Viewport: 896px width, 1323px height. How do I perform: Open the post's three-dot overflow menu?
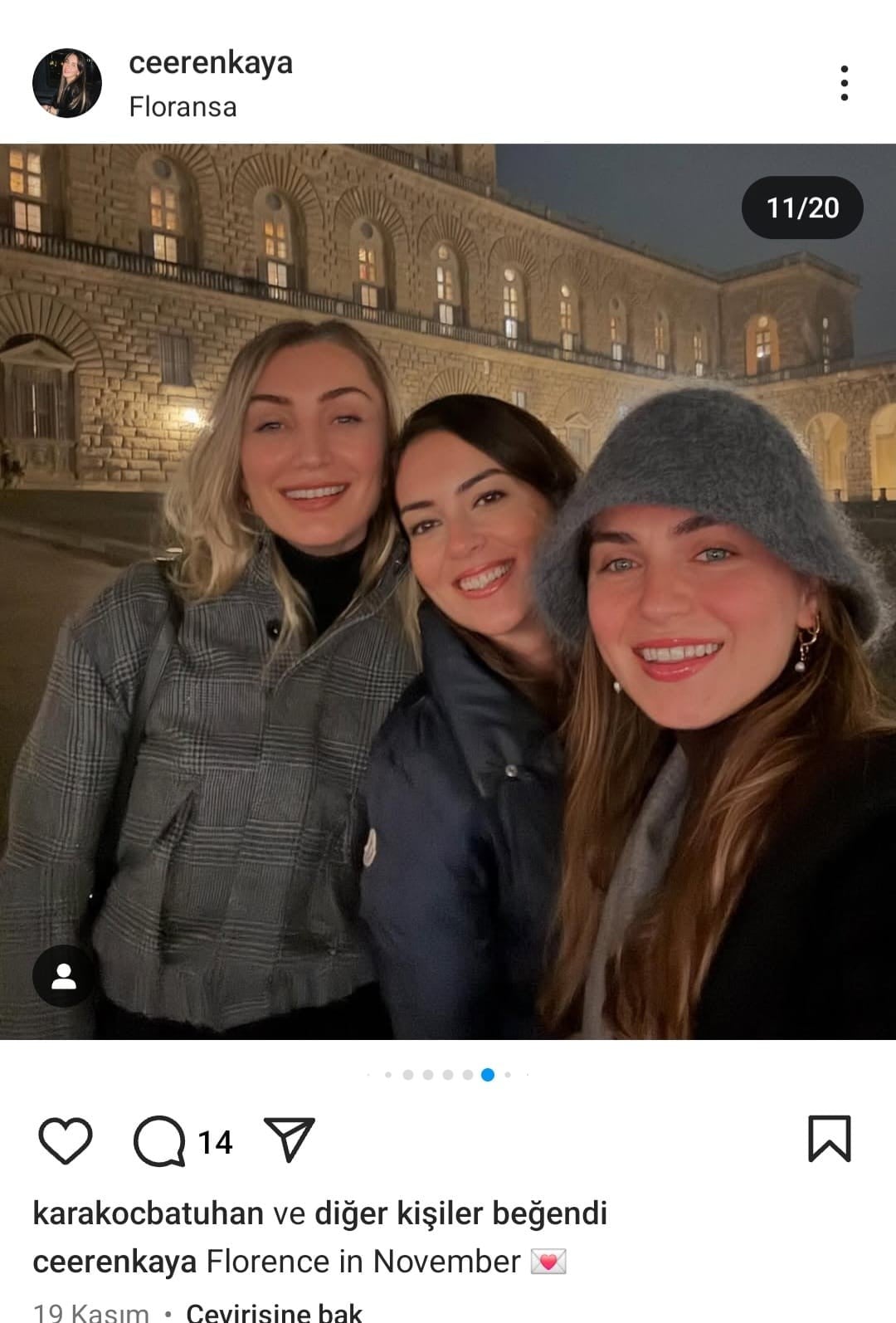[x=844, y=83]
